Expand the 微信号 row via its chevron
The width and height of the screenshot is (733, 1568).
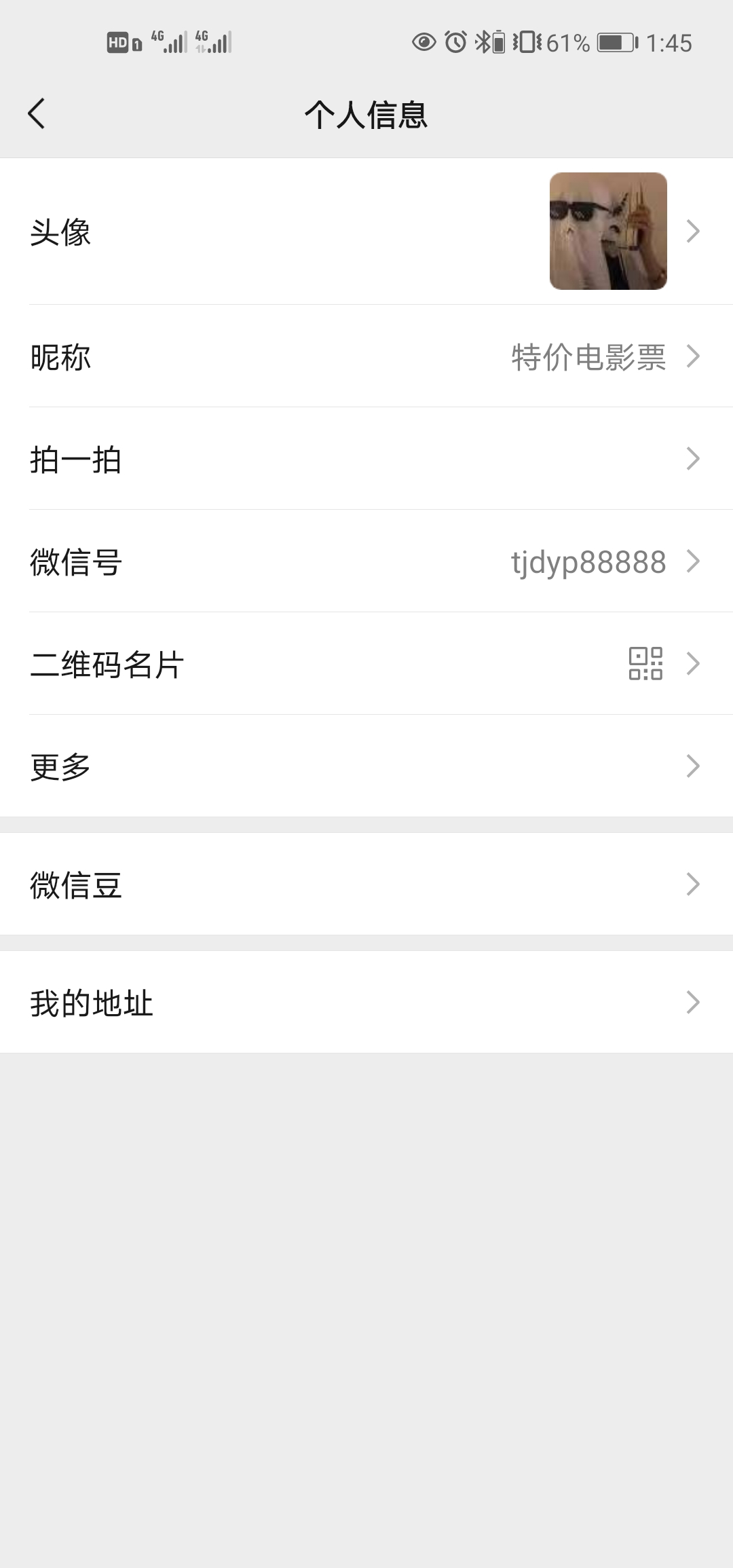[694, 561]
